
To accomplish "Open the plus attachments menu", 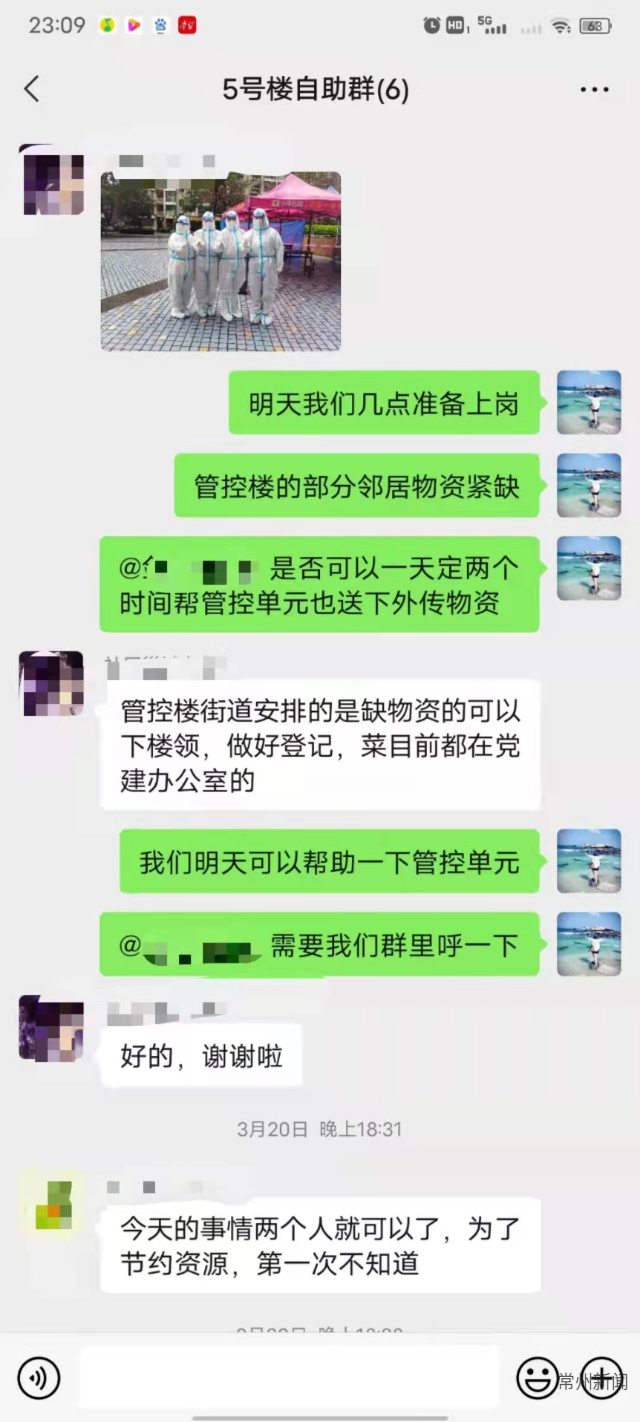I will [x=602, y=1379].
